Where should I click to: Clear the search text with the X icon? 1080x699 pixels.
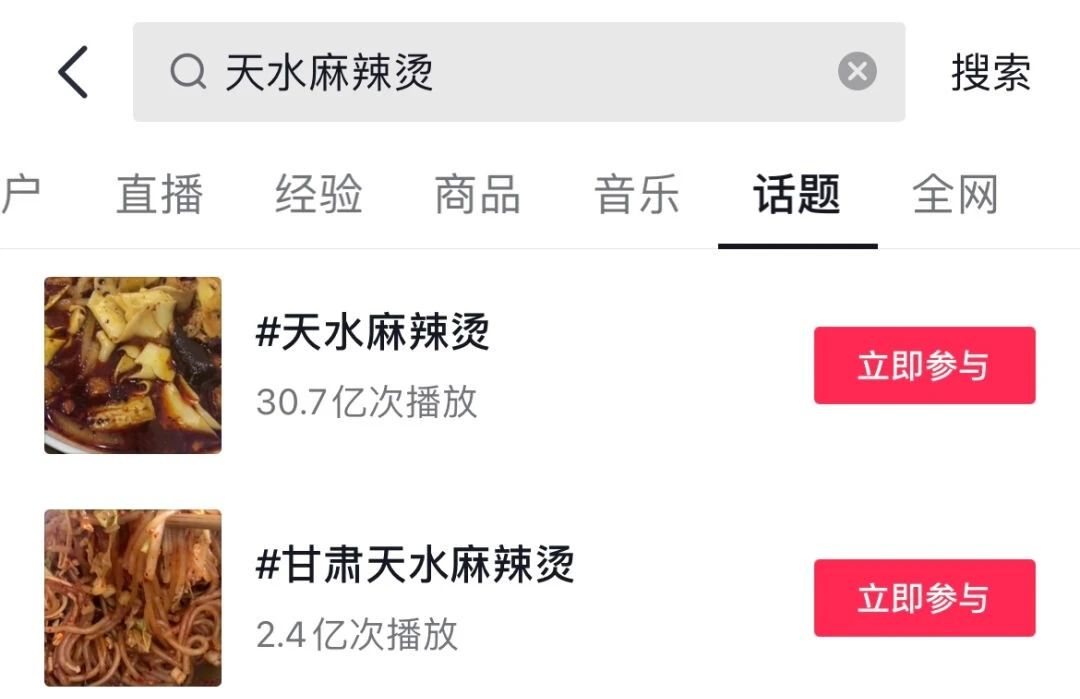pos(857,72)
